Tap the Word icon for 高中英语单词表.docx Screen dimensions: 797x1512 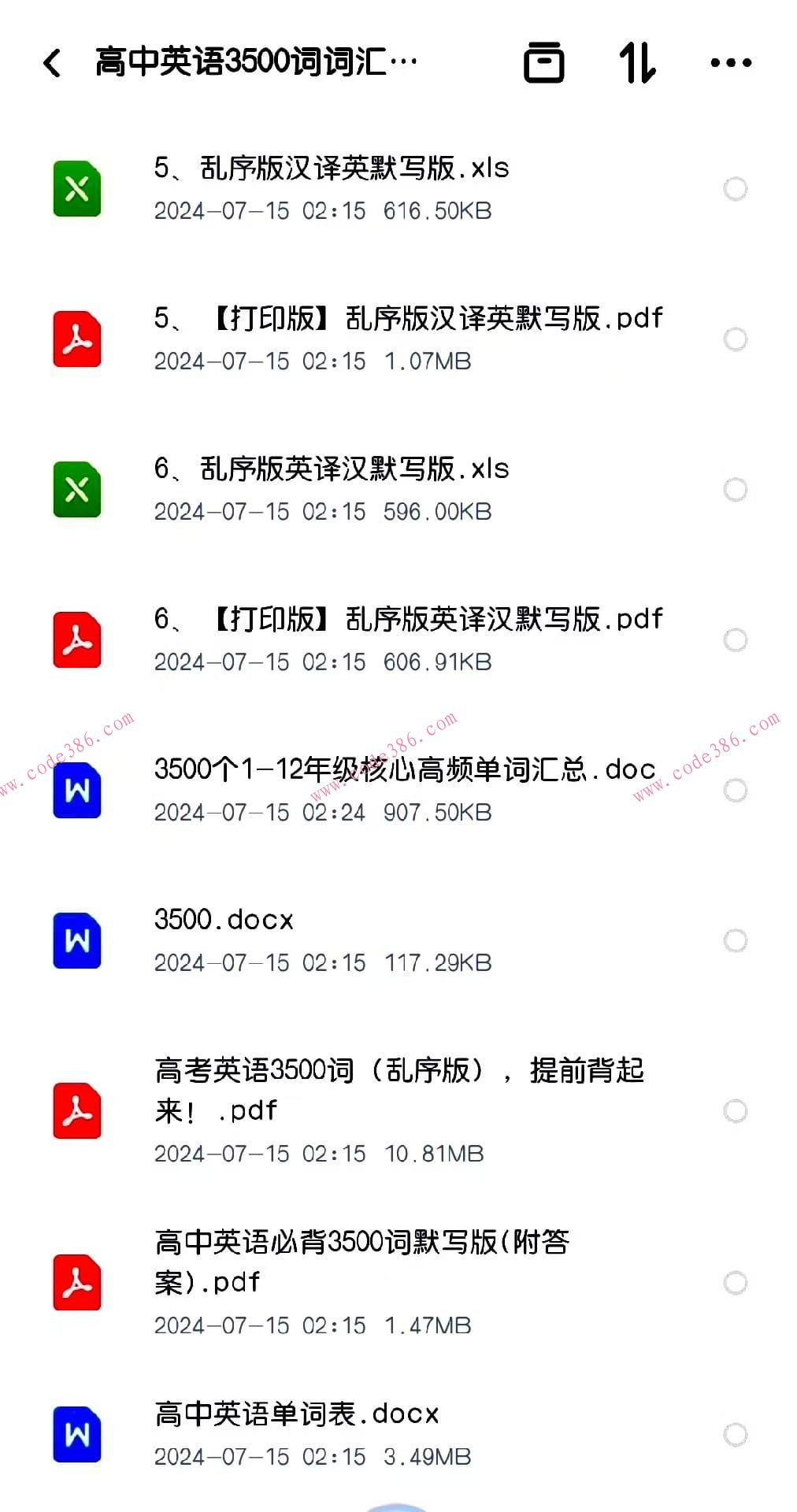(x=76, y=1435)
